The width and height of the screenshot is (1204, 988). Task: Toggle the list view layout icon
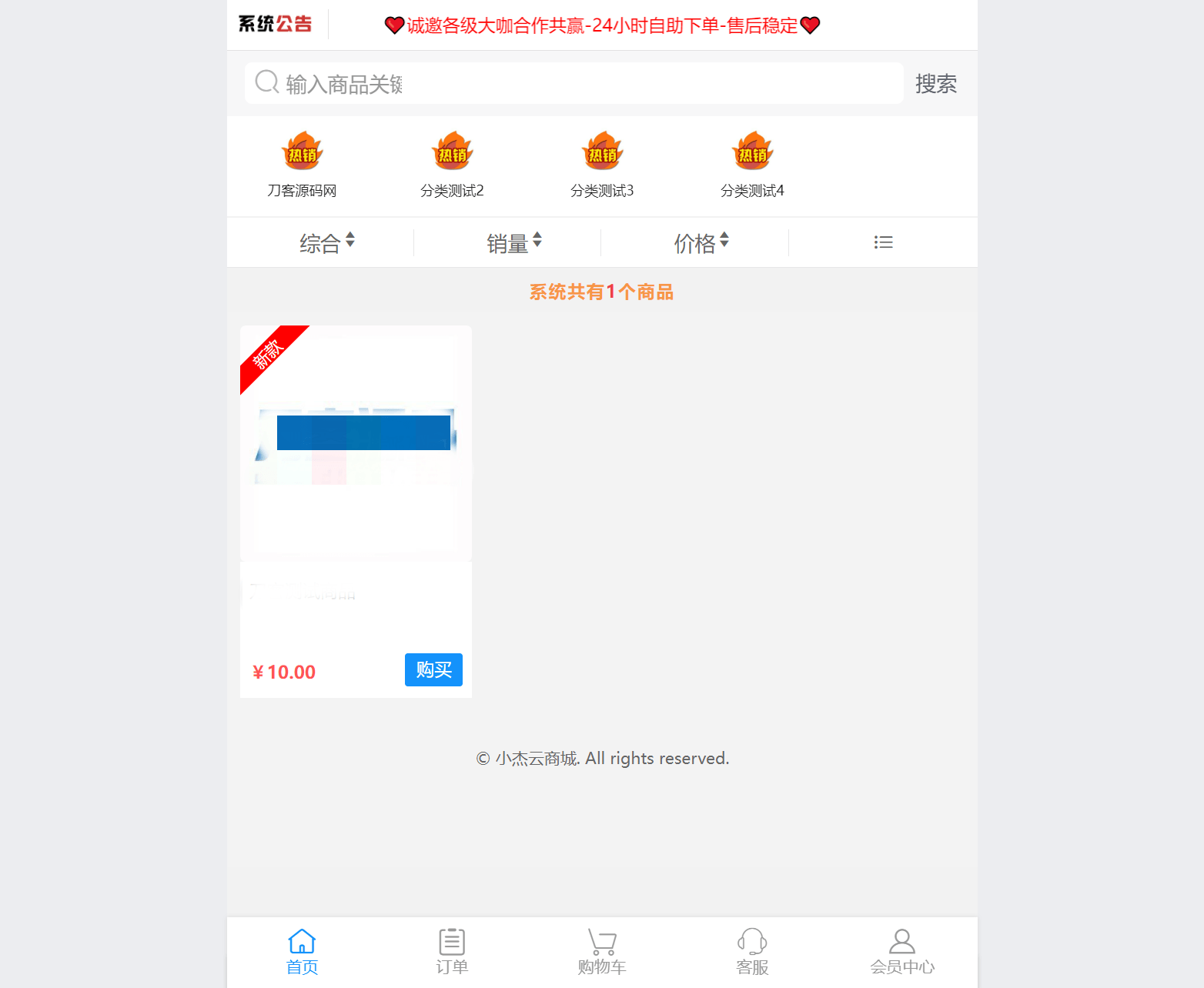point(883,243)
